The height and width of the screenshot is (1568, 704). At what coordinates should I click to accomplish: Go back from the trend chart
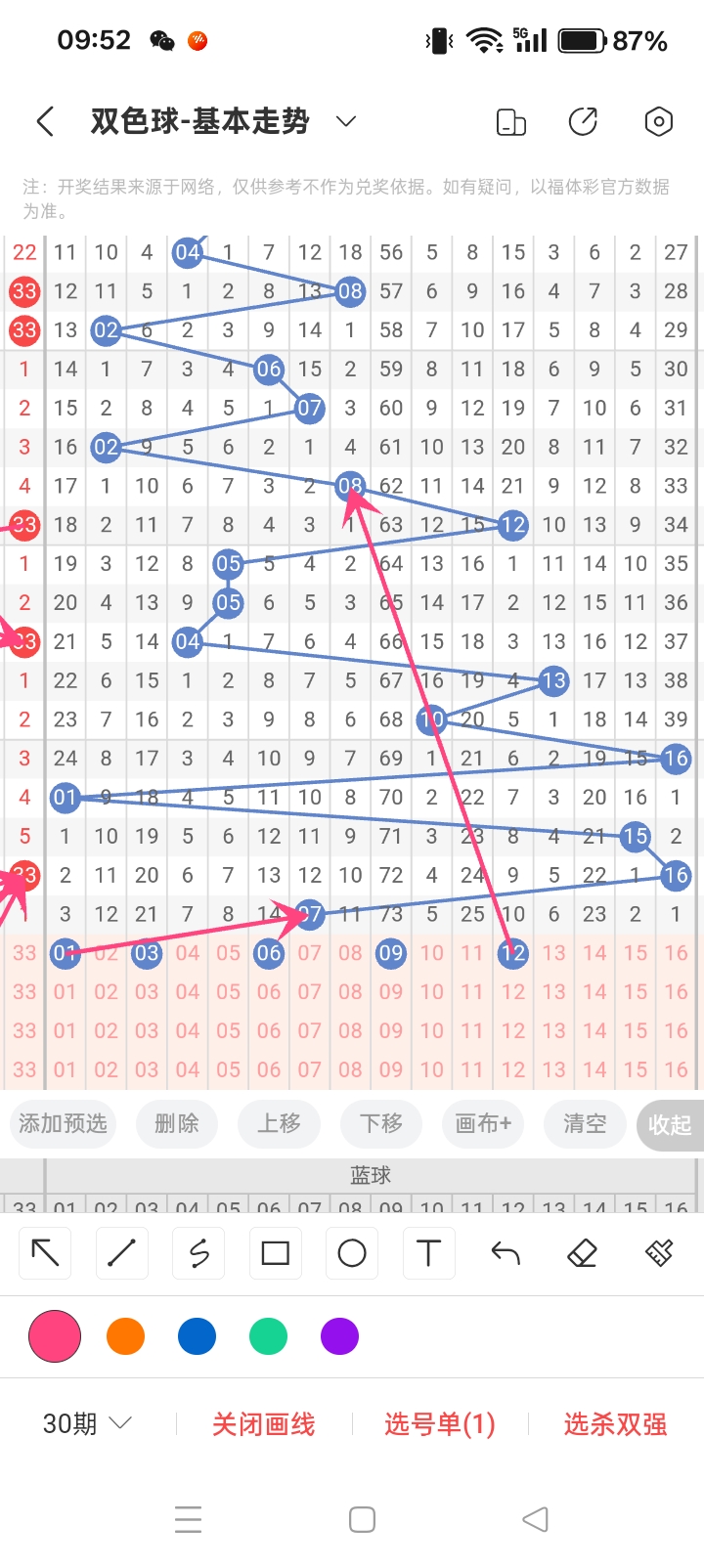[x=45, y=122]
